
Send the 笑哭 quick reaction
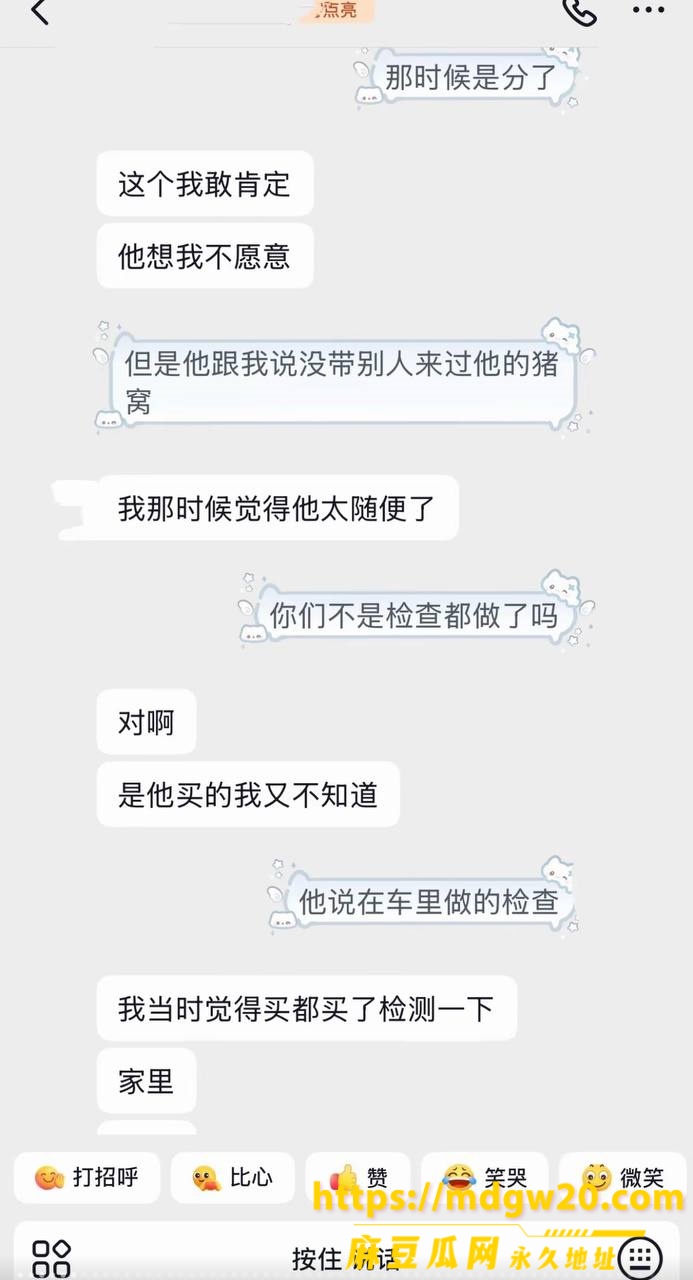tap(485, 1177)
